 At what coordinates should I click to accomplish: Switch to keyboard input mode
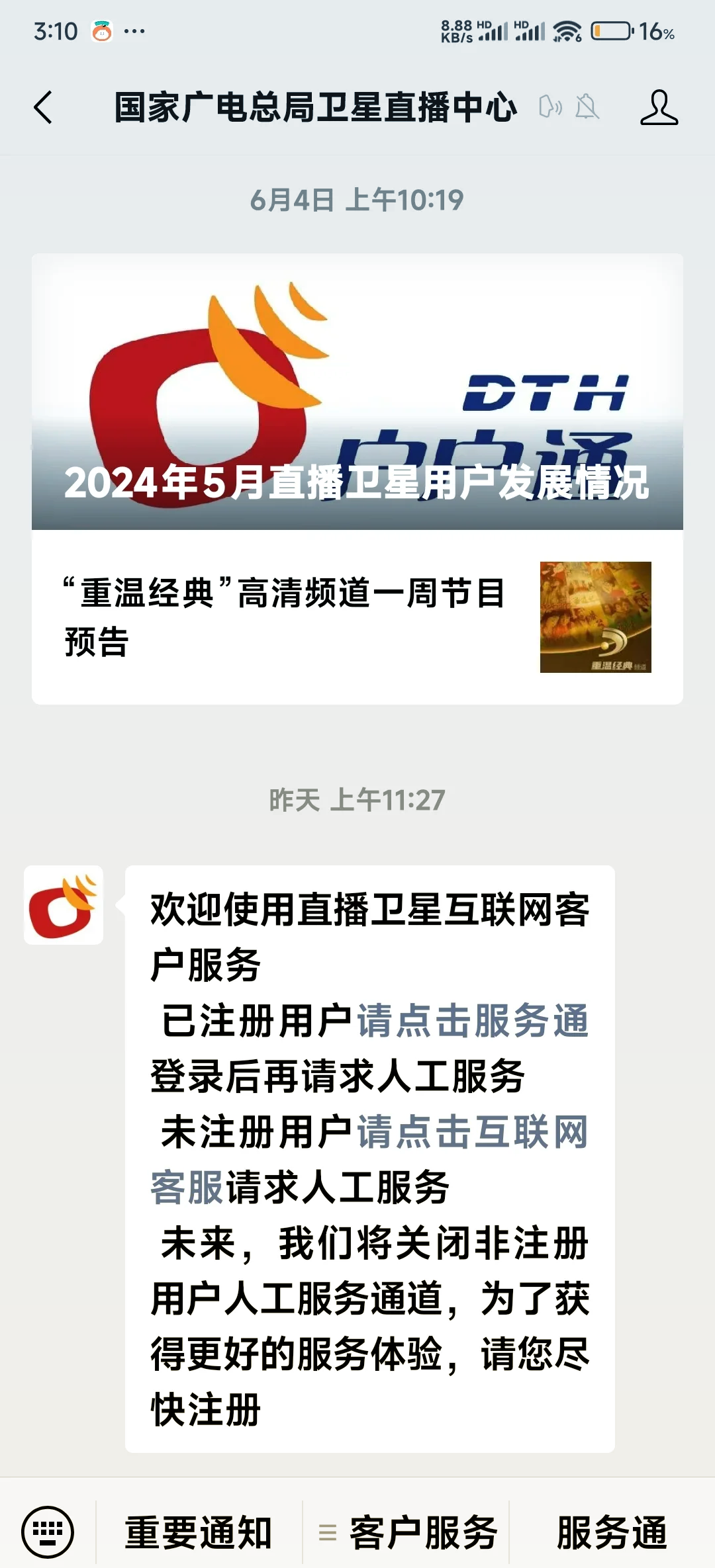[x=48, y=1531]
